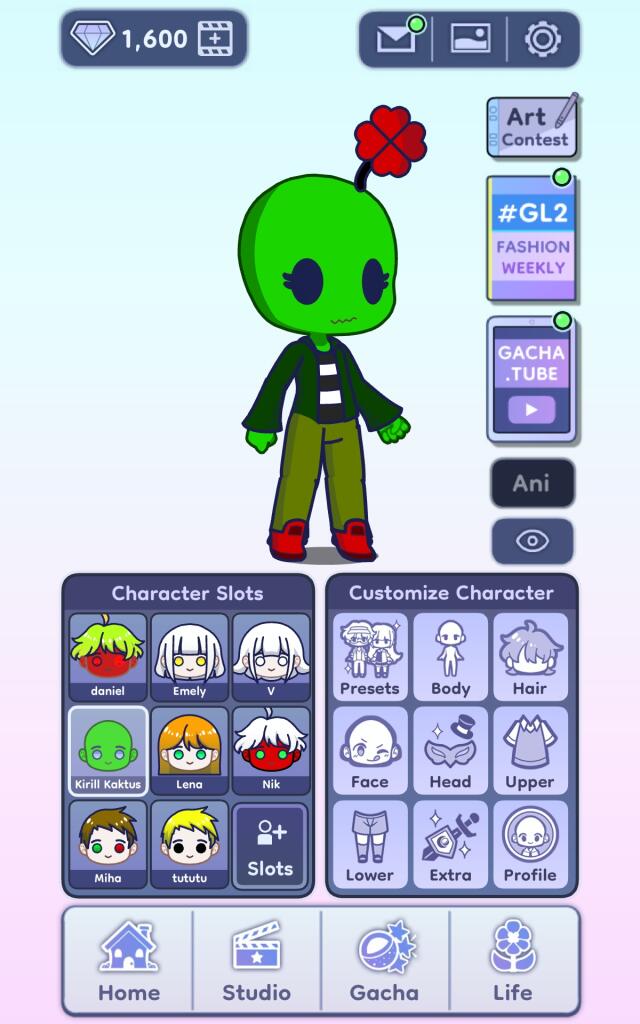Open the Presets customization

pyautogui.click(x=370, y=657)
